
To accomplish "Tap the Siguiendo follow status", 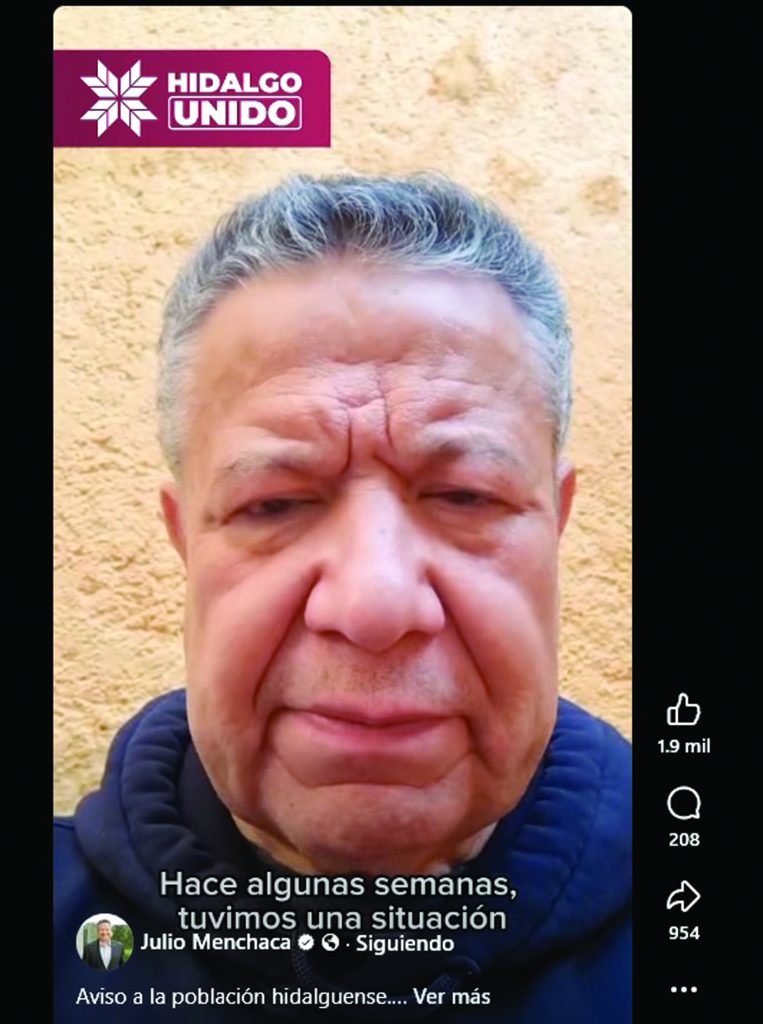I will [405, 943].
